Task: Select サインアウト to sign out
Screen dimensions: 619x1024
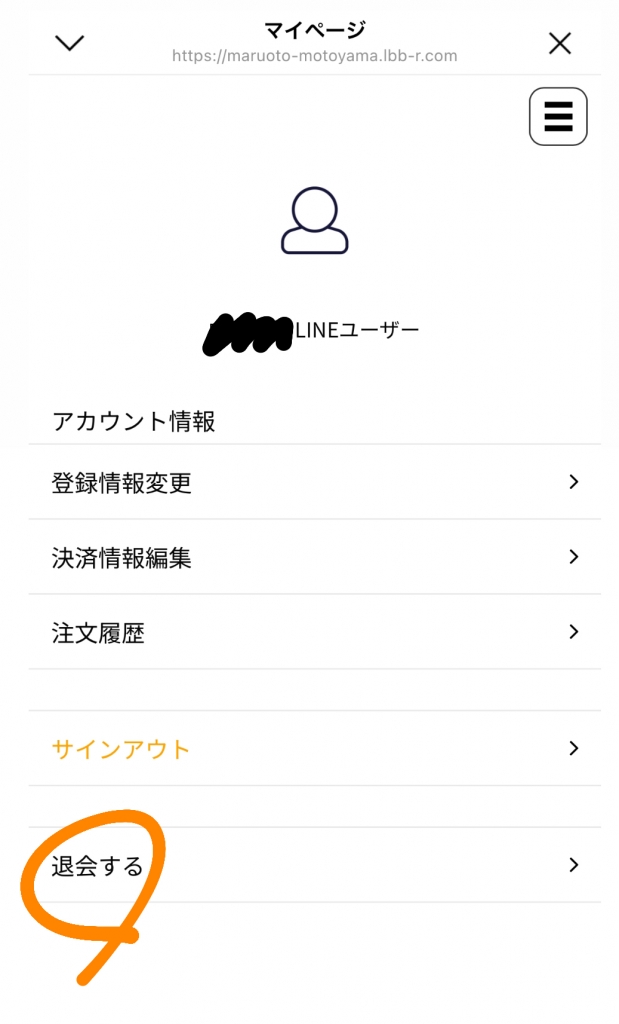Action: tap(314, 749)
